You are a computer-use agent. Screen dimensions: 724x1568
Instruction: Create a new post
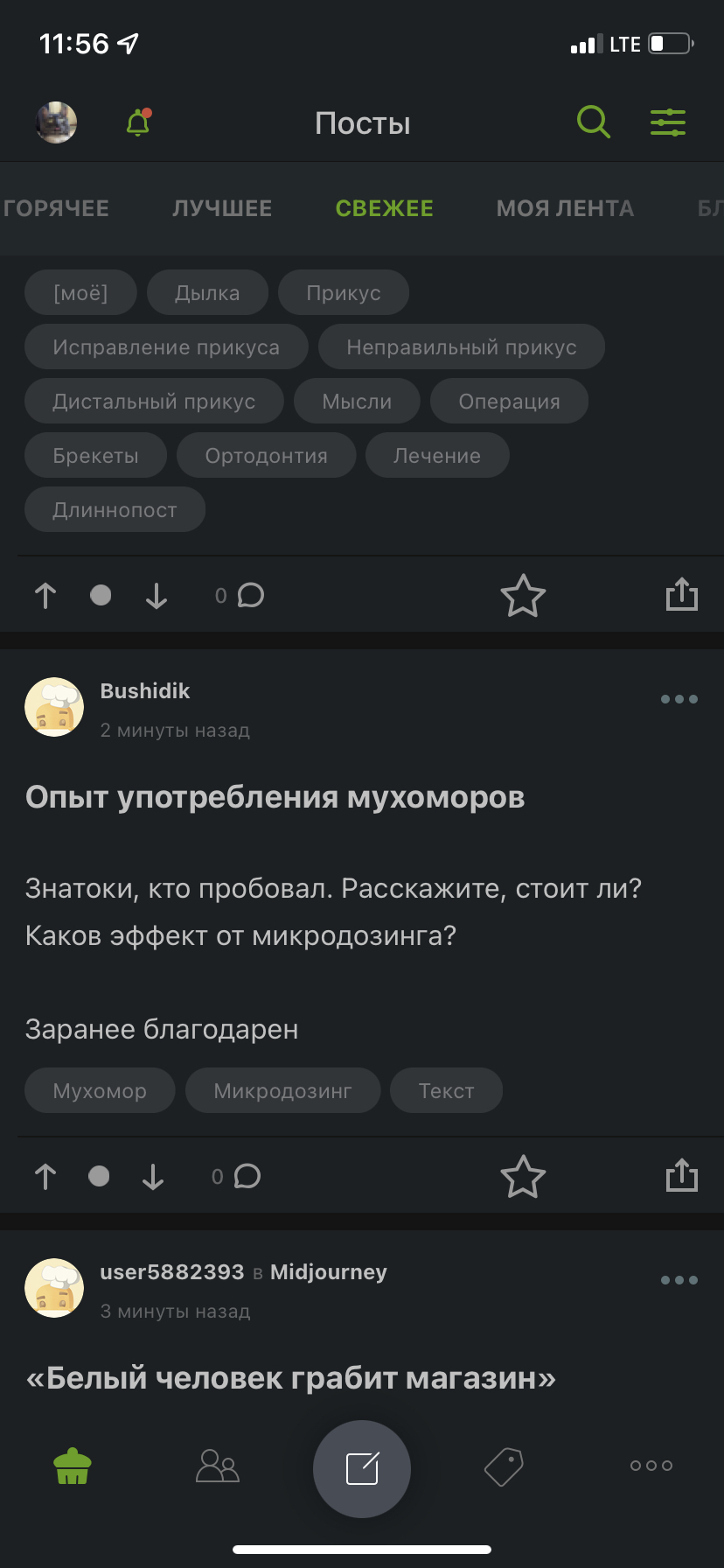click(362, 1468)
